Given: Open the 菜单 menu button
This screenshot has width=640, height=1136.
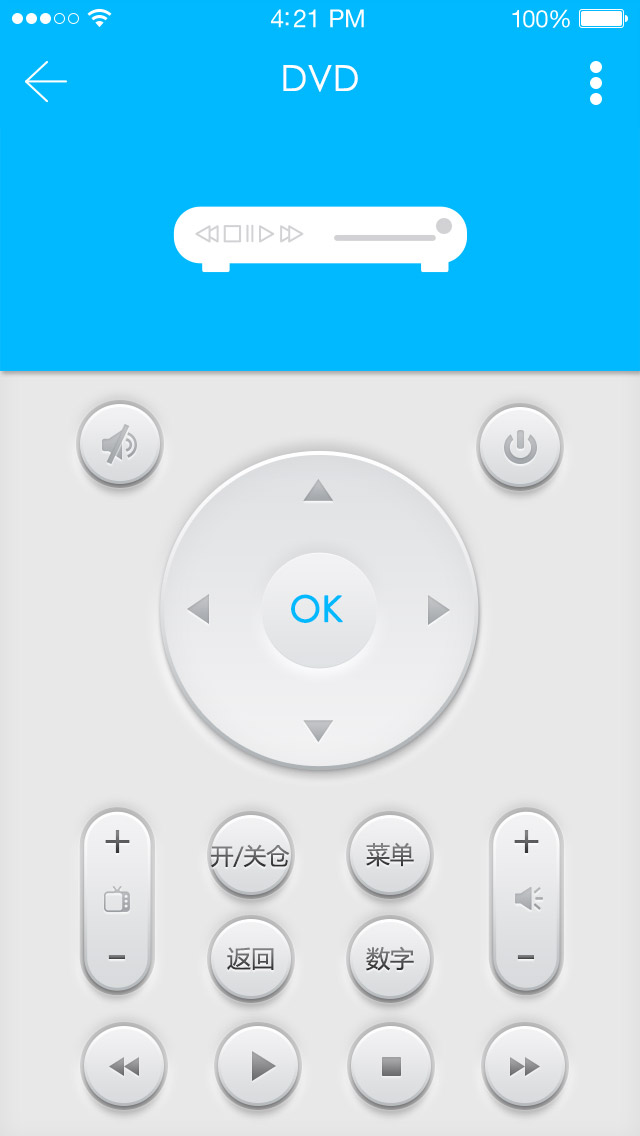Looking at the screenshot, I should pos(389,855).
